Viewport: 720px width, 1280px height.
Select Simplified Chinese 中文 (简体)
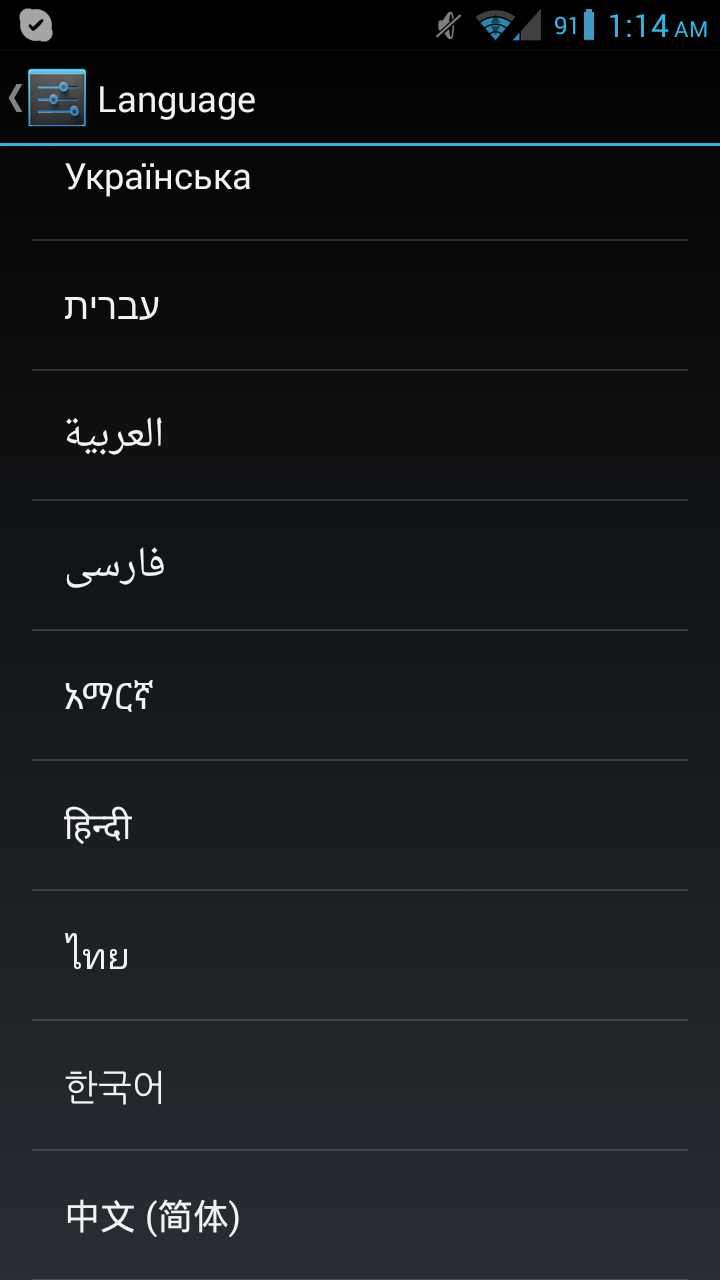pos(360,1215)
